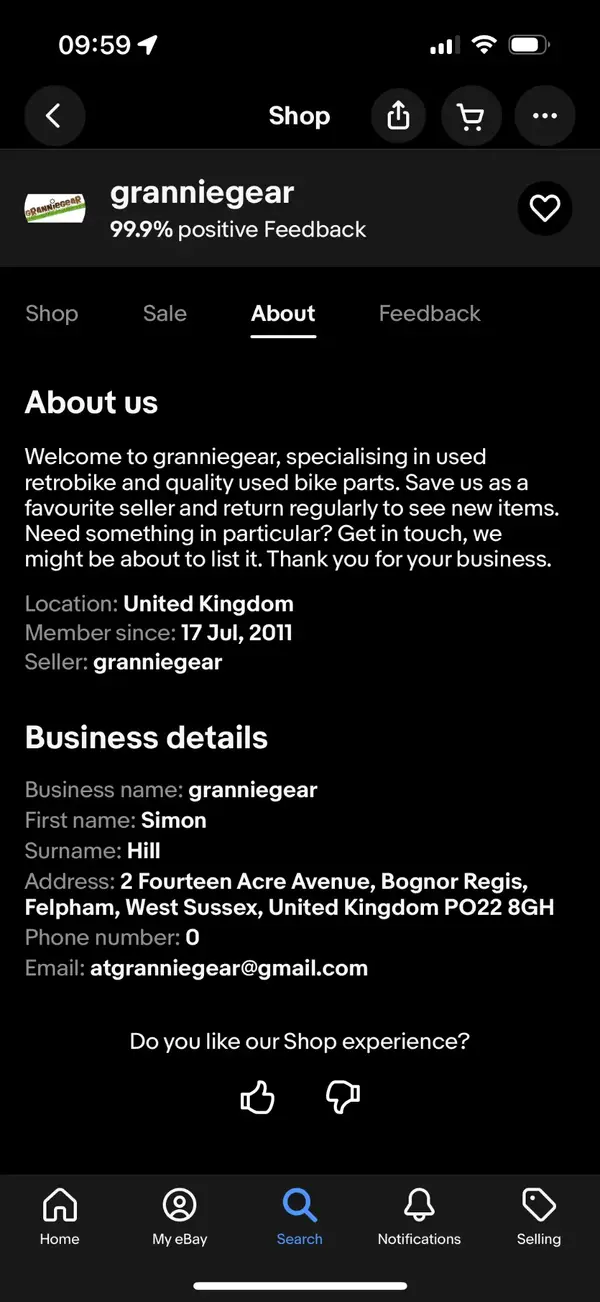Screen dimensions: 600x1302
Task: Open the three-dot overflow menu
Action: click(545, 116)
